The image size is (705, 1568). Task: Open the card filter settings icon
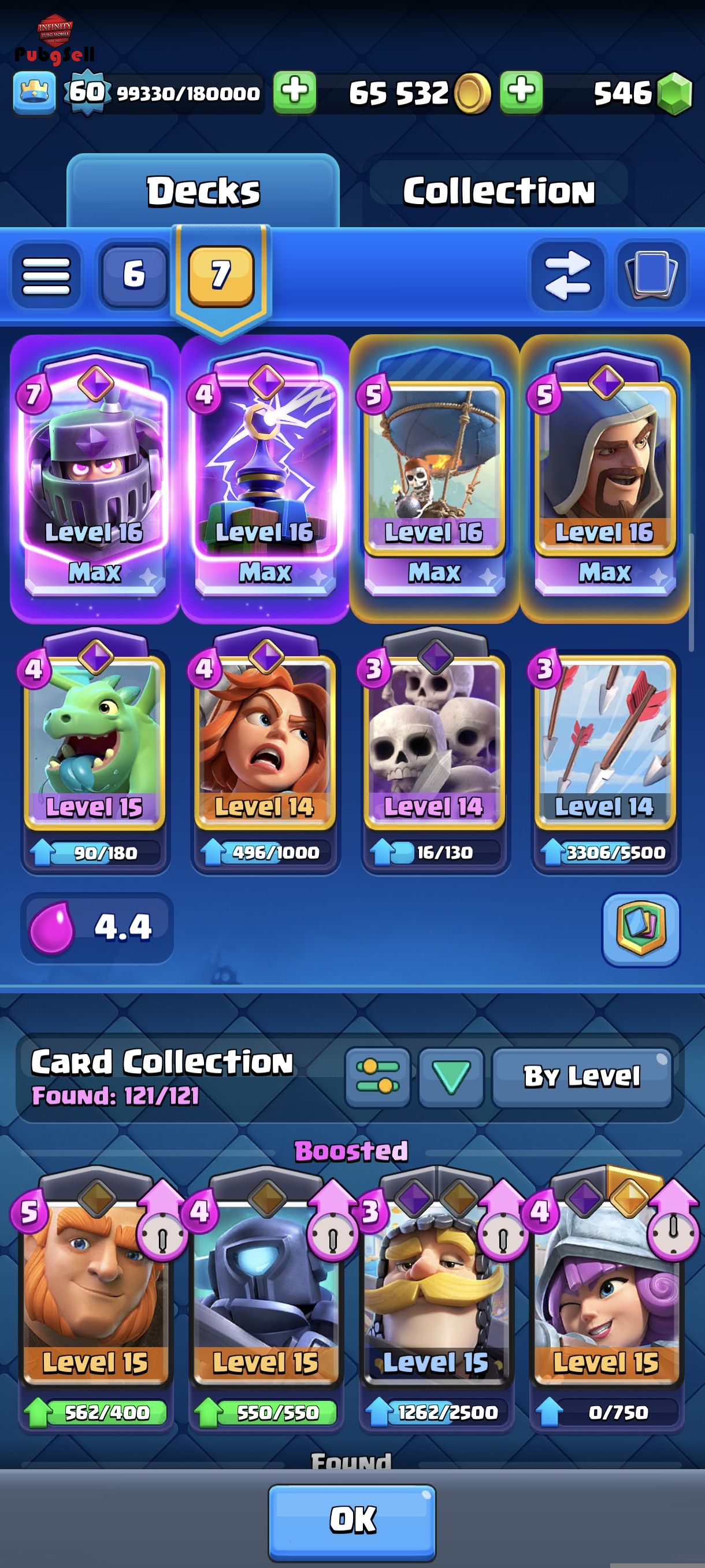pos(377,1076)
